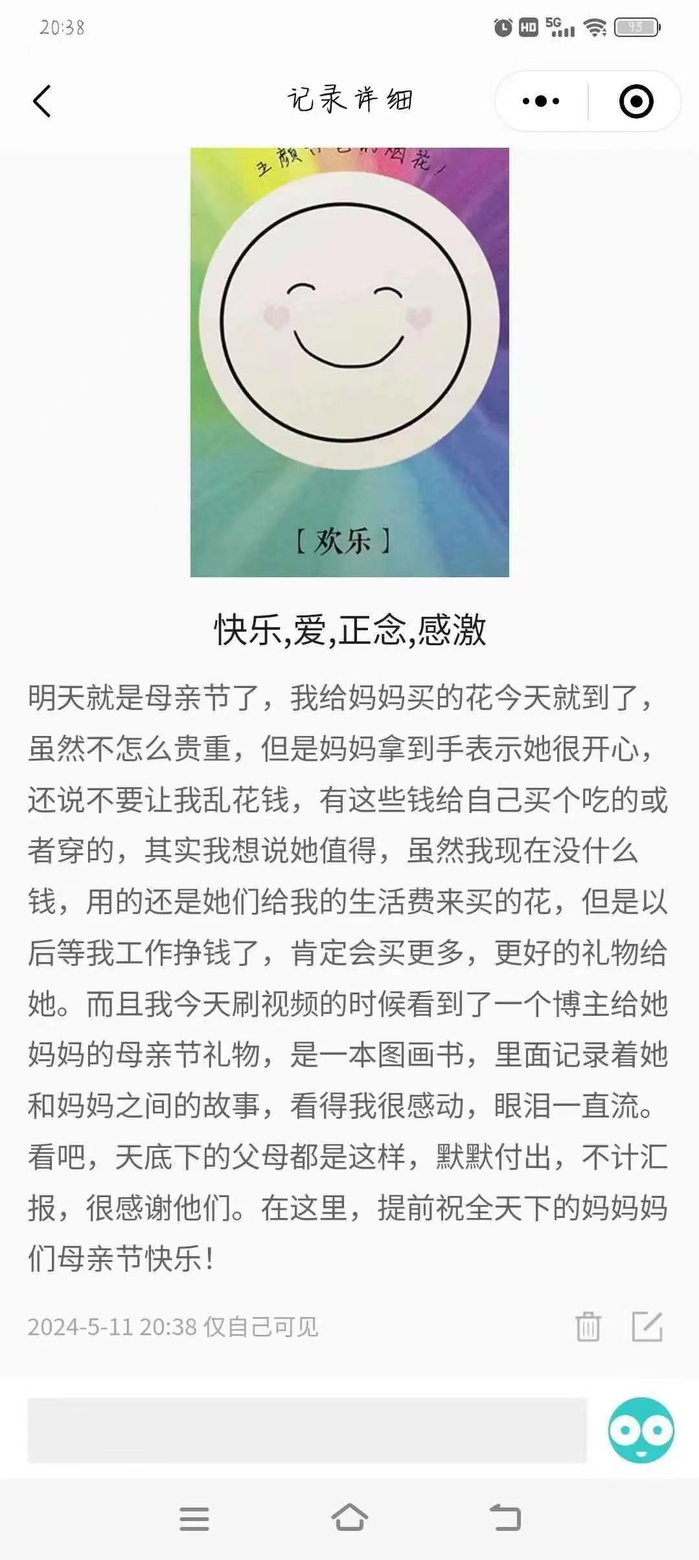Go back from the 记录详细 page
The image size is (699, 1560).
coord(42,101)
